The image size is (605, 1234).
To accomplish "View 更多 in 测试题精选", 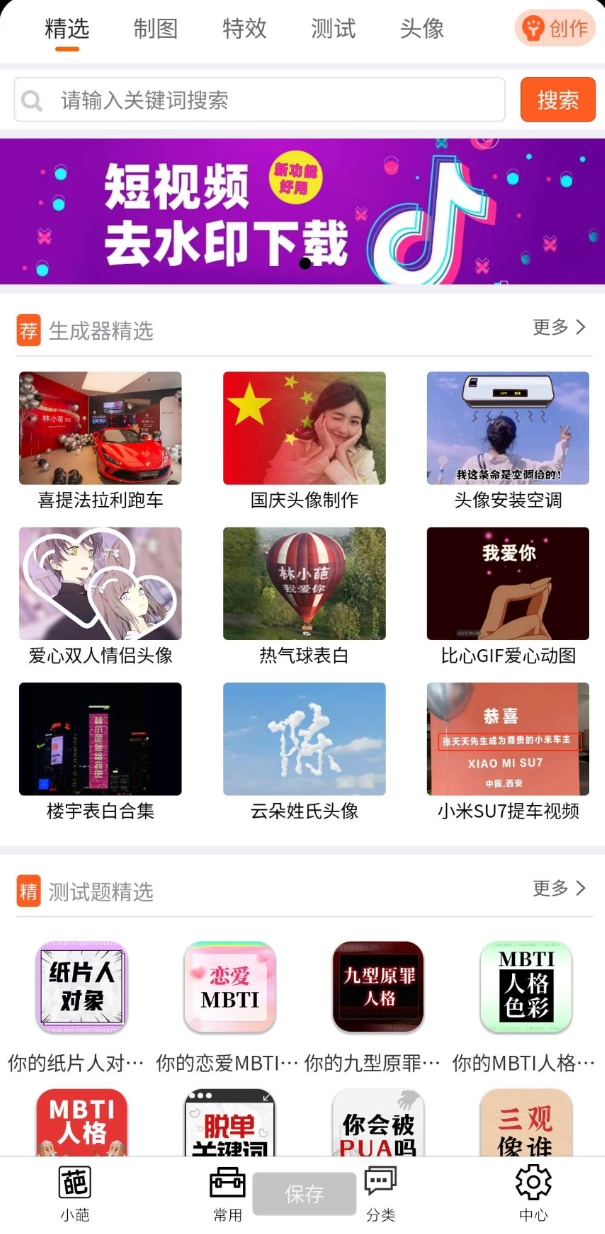I will coord(559,888).
